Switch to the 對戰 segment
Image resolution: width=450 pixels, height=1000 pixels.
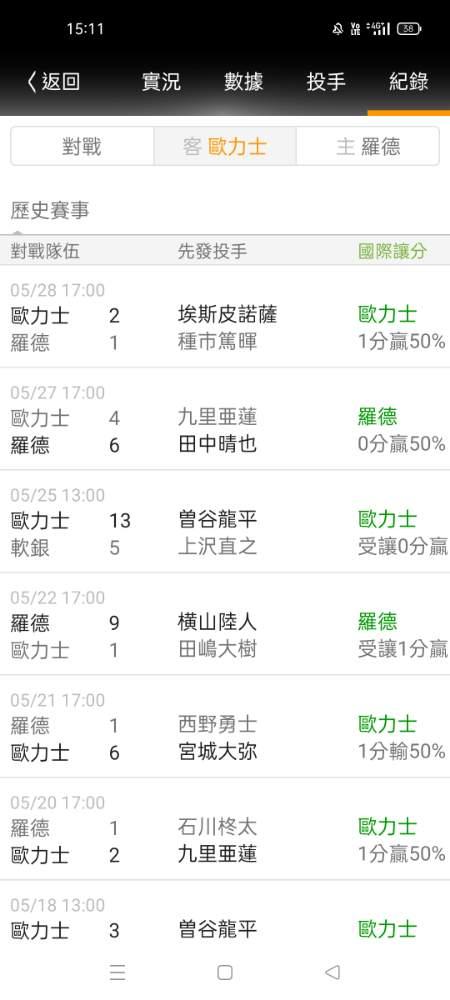[82, 147]
